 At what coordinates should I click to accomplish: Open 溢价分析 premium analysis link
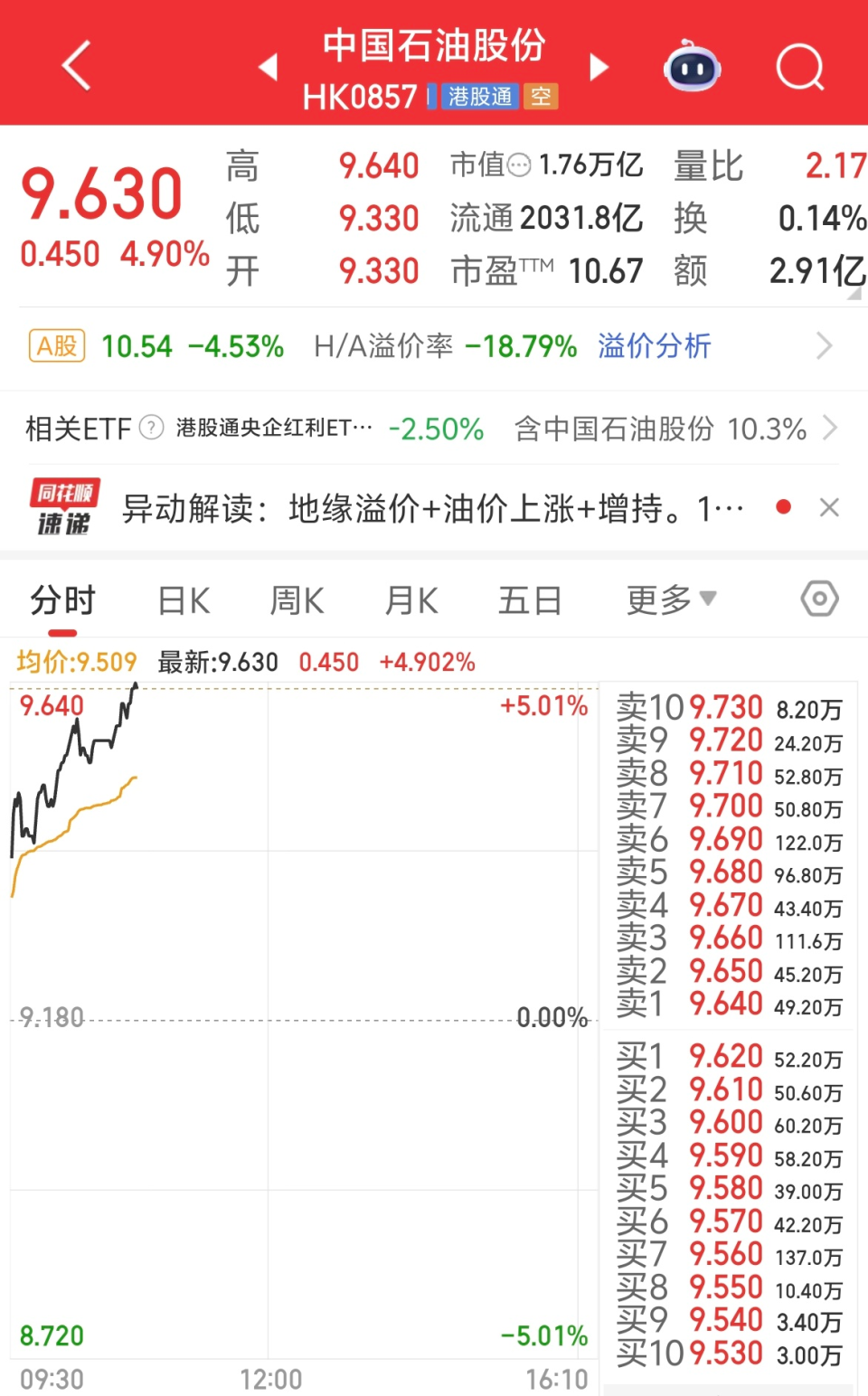click(x=654, y=345)
